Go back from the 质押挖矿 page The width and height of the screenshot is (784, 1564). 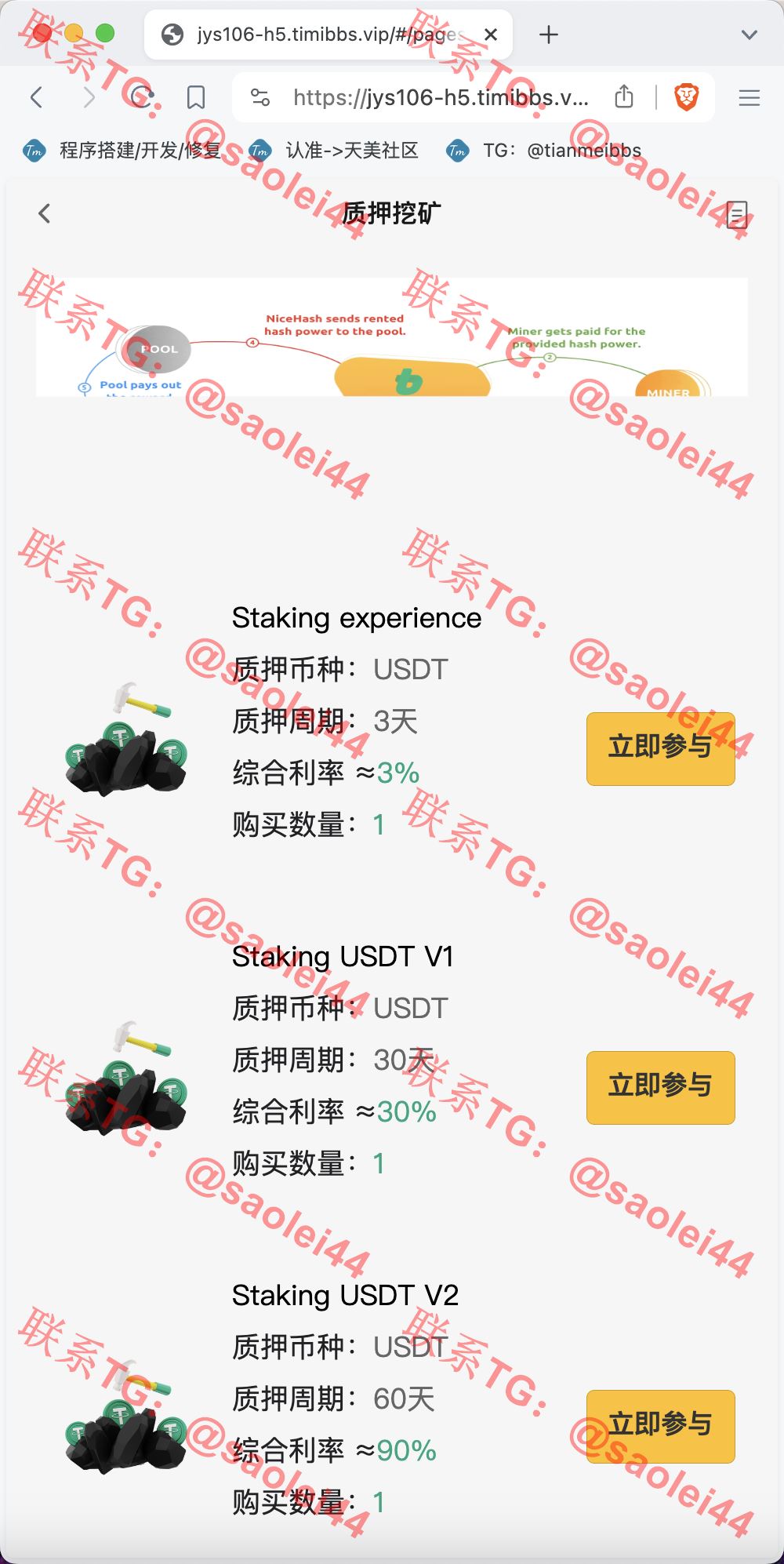[x=45, y=213]
